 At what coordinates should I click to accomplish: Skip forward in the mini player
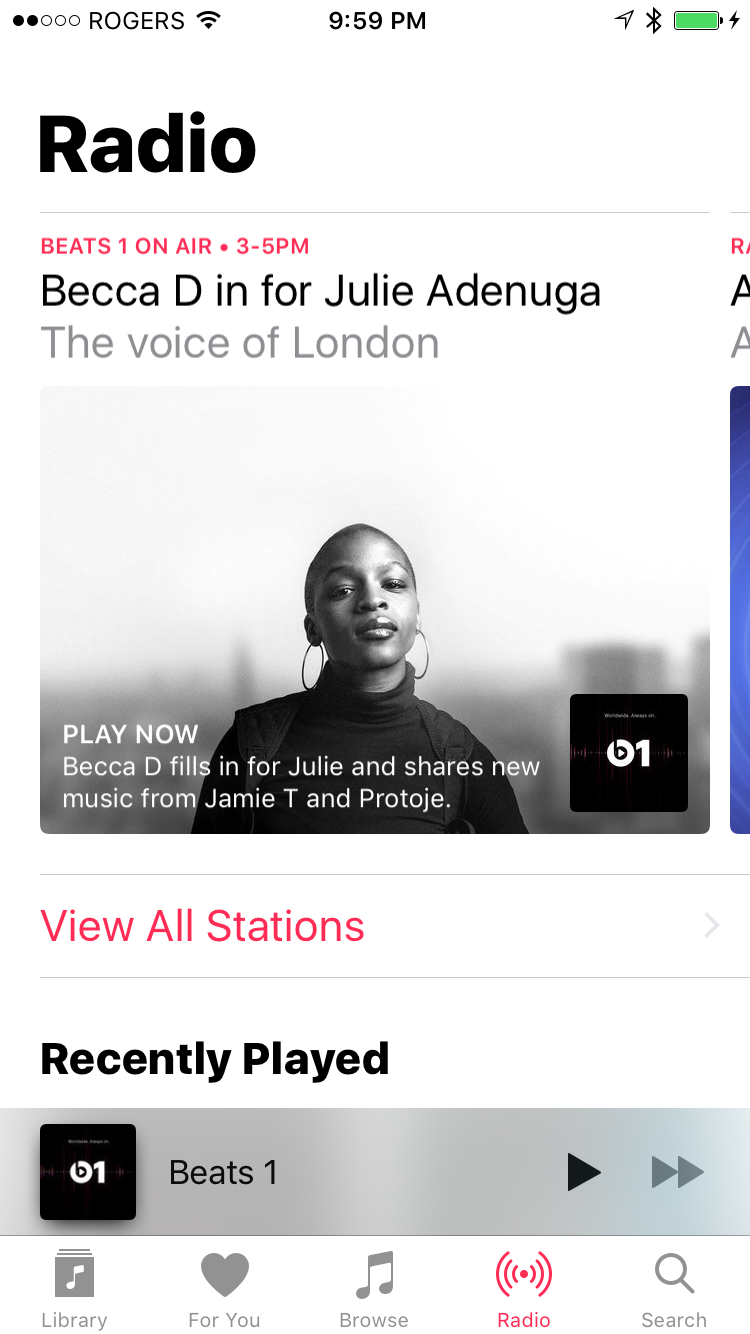click(x=678, y=1172)
